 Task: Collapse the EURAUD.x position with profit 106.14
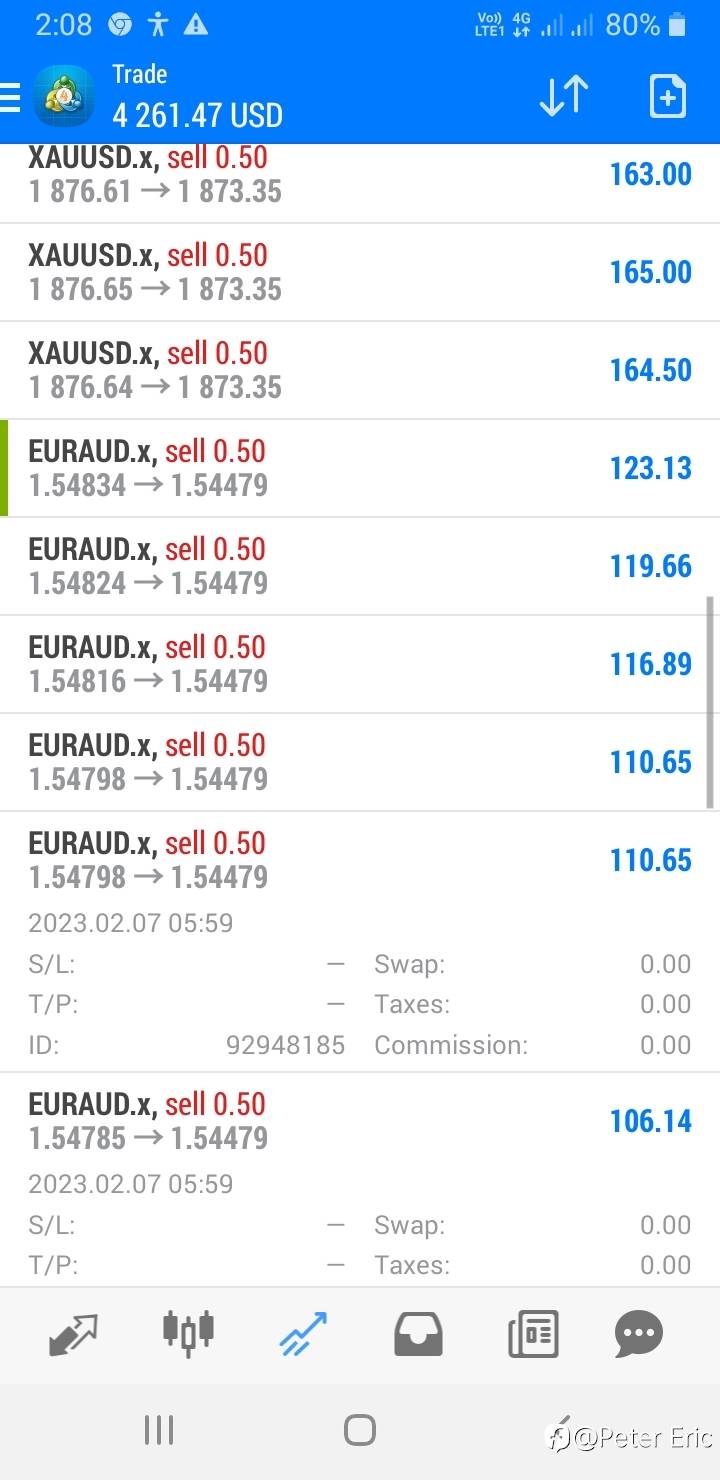tap(360, 1121)
